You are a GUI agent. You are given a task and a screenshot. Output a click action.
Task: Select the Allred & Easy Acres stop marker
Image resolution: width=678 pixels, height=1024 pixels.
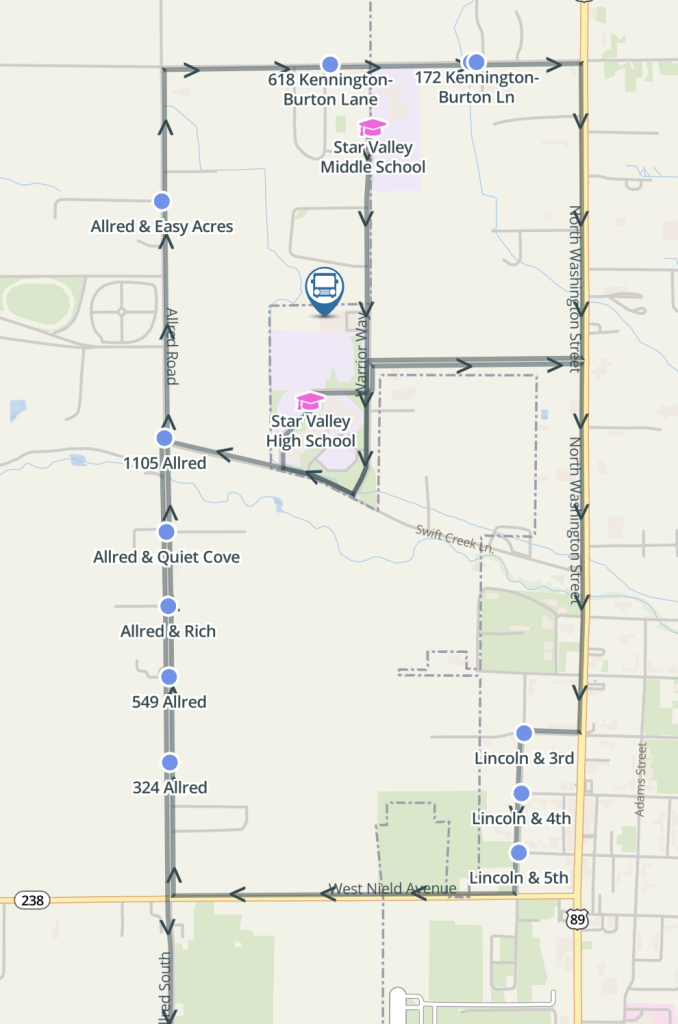pos(161,201)
